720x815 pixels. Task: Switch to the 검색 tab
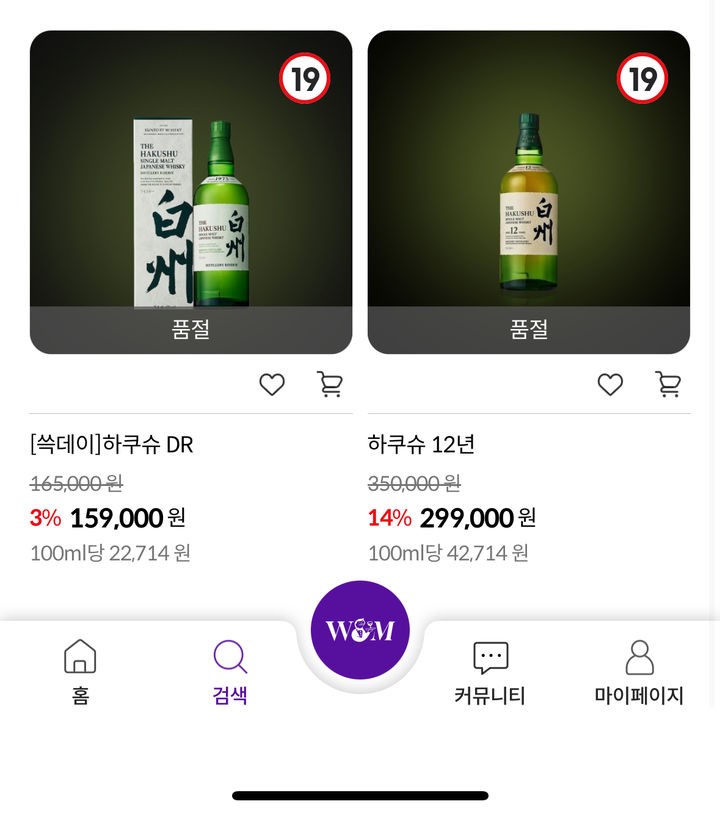tap(230, 670)
